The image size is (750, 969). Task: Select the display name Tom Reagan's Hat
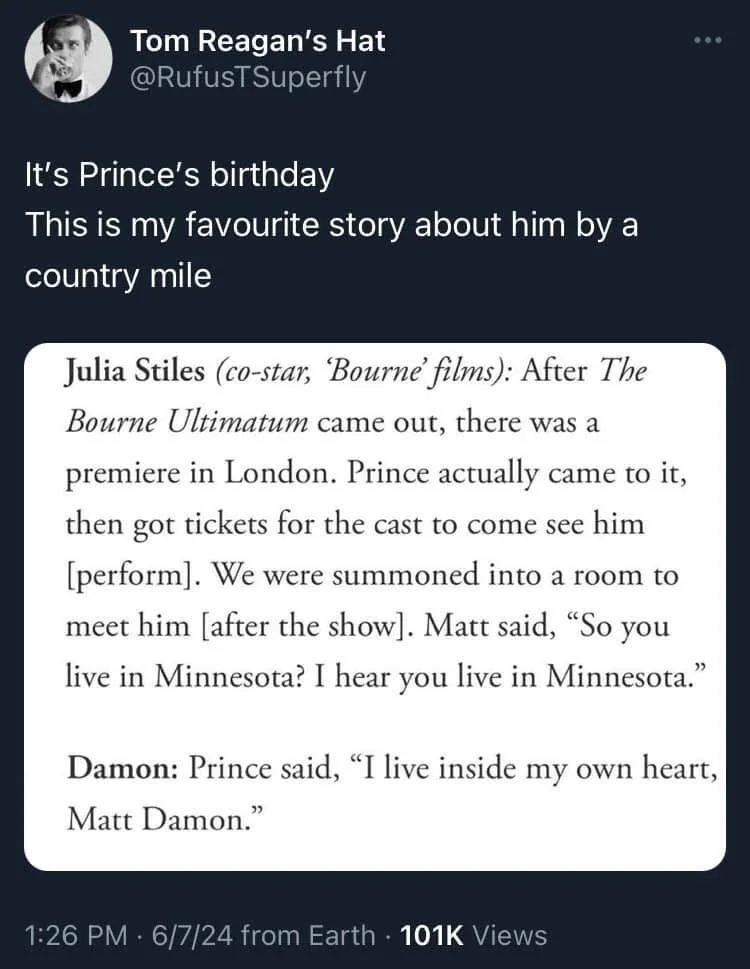pos(256,42)
